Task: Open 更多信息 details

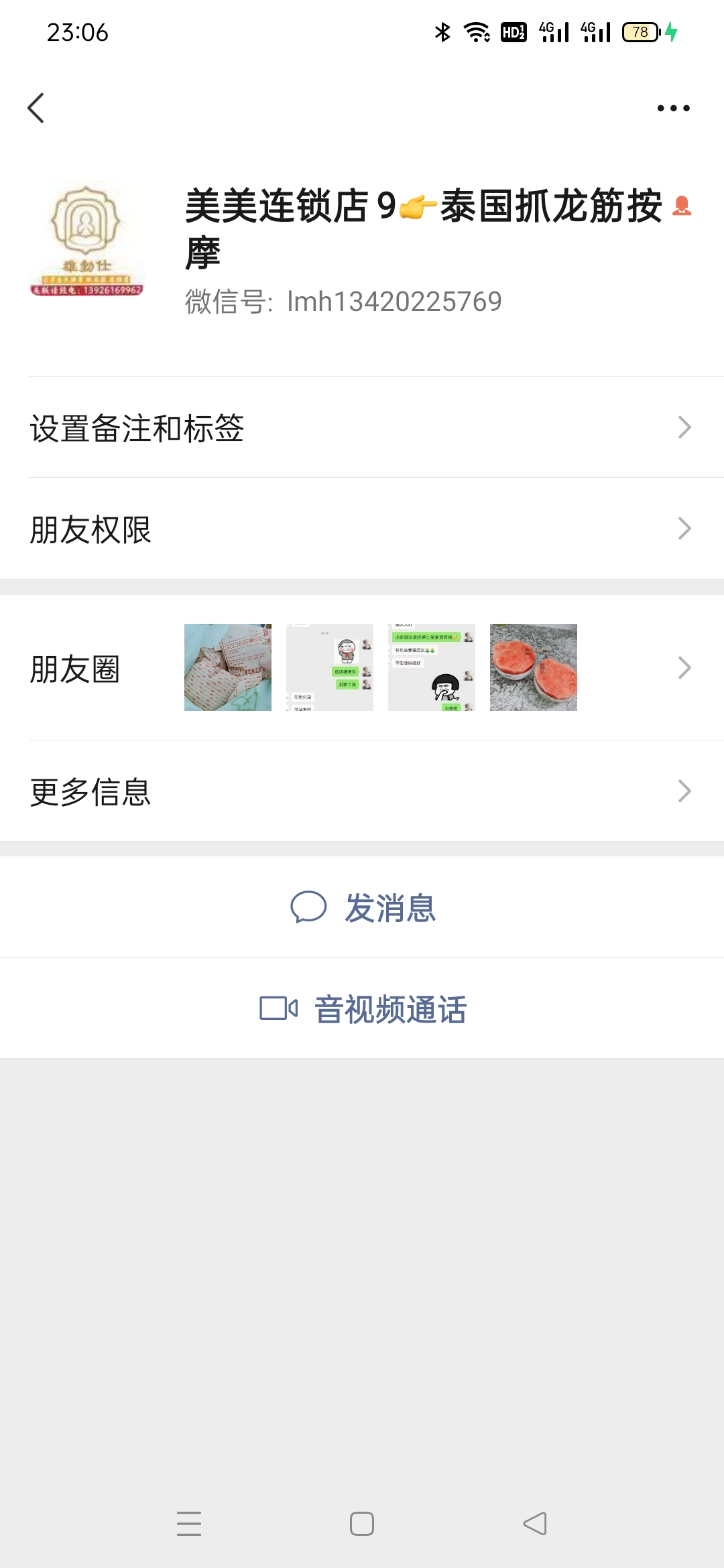Action: 362,791
